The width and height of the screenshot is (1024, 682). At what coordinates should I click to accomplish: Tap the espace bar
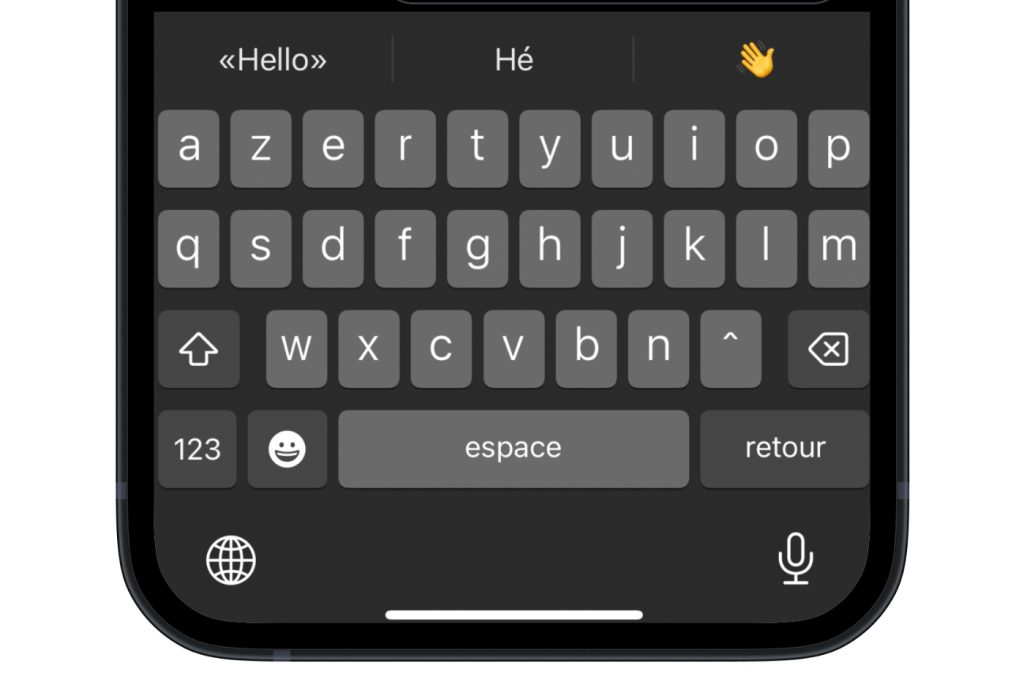pos(513,449)
